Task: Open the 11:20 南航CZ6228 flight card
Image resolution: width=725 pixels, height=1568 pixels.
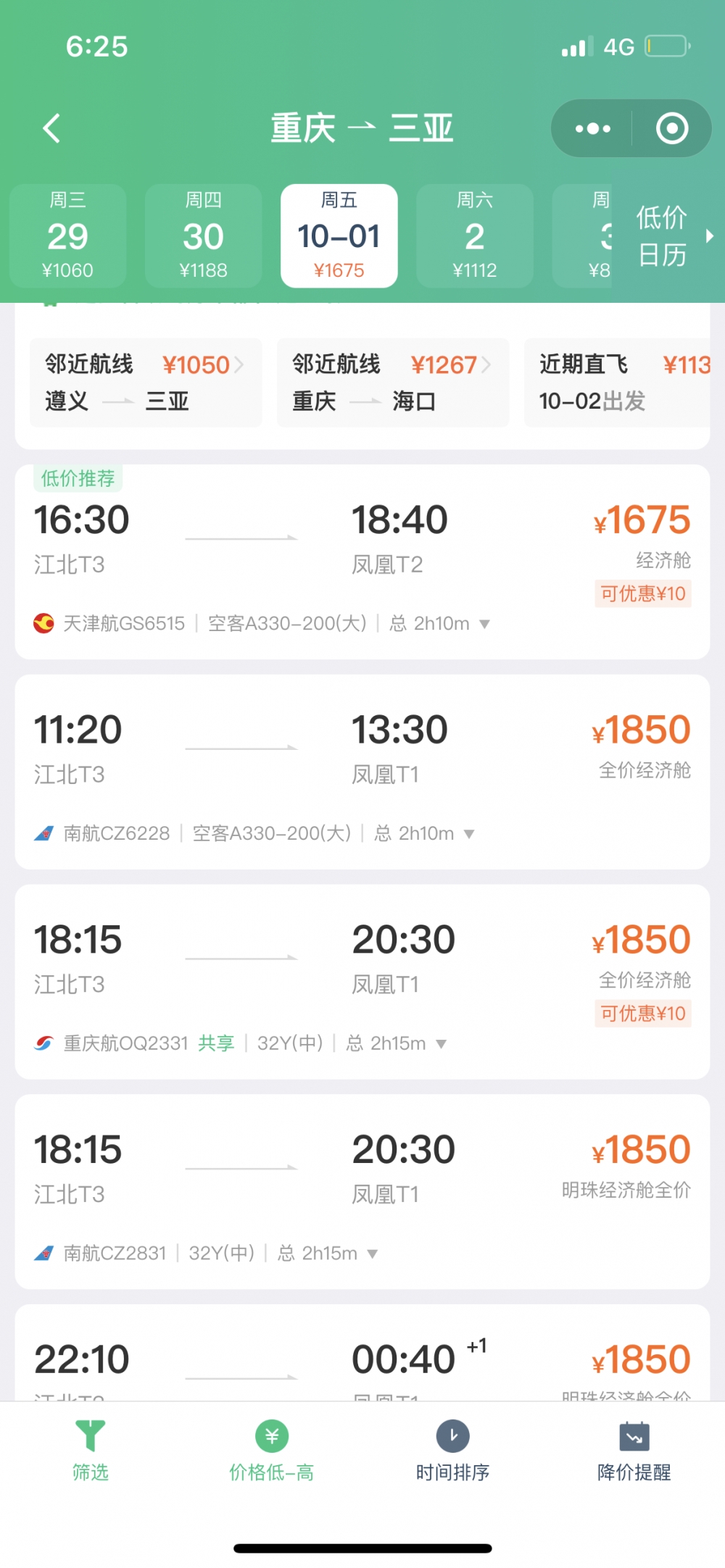Action: tap(362, 772)
